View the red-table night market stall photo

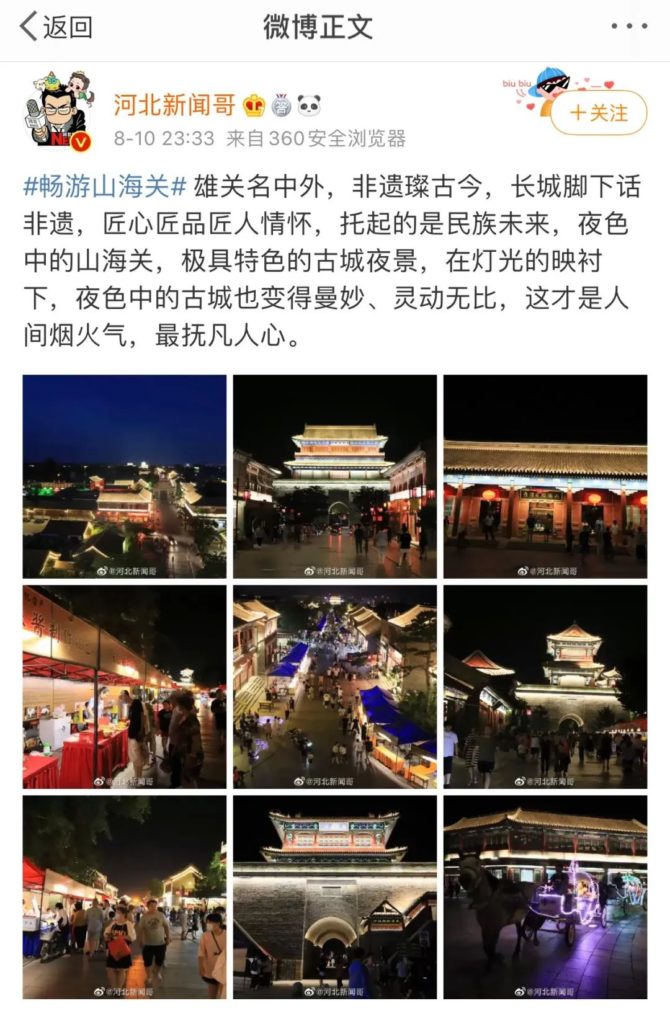click(125, 686)
